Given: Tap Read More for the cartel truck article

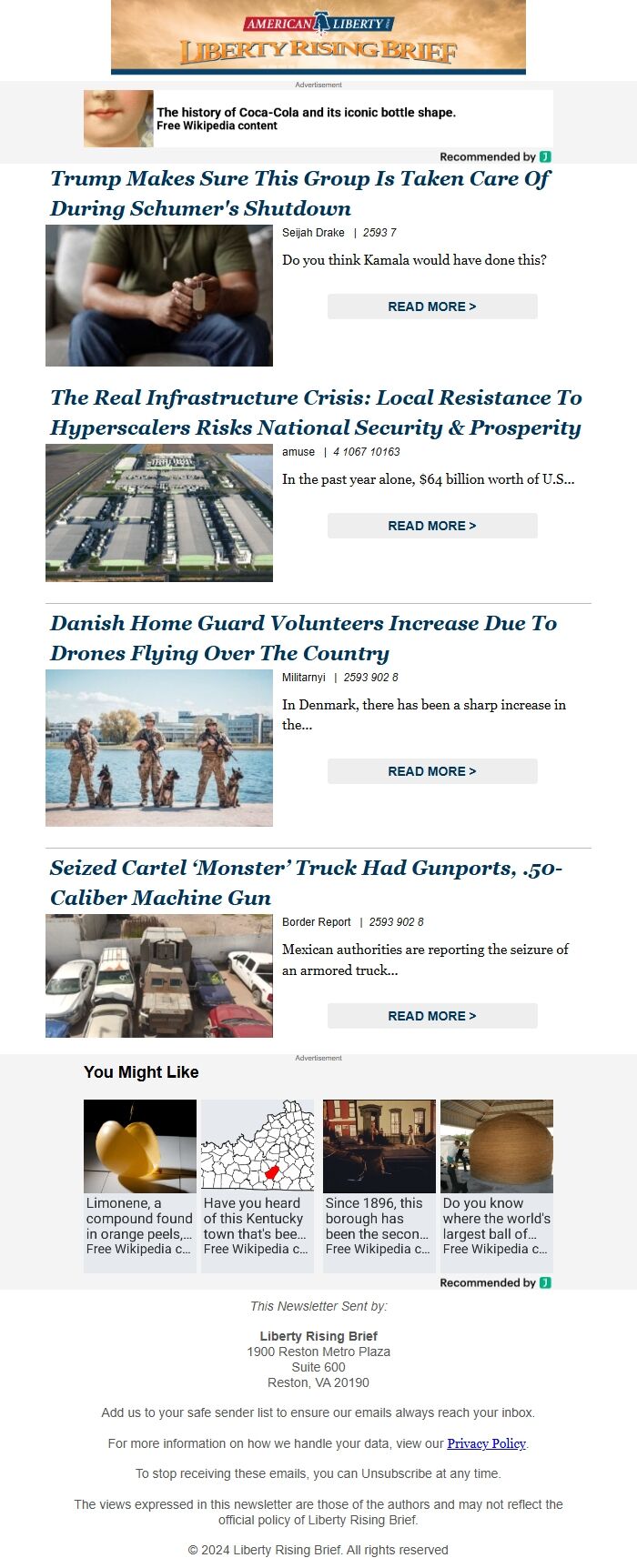Looking at the screenshot, I should 432,1016.
